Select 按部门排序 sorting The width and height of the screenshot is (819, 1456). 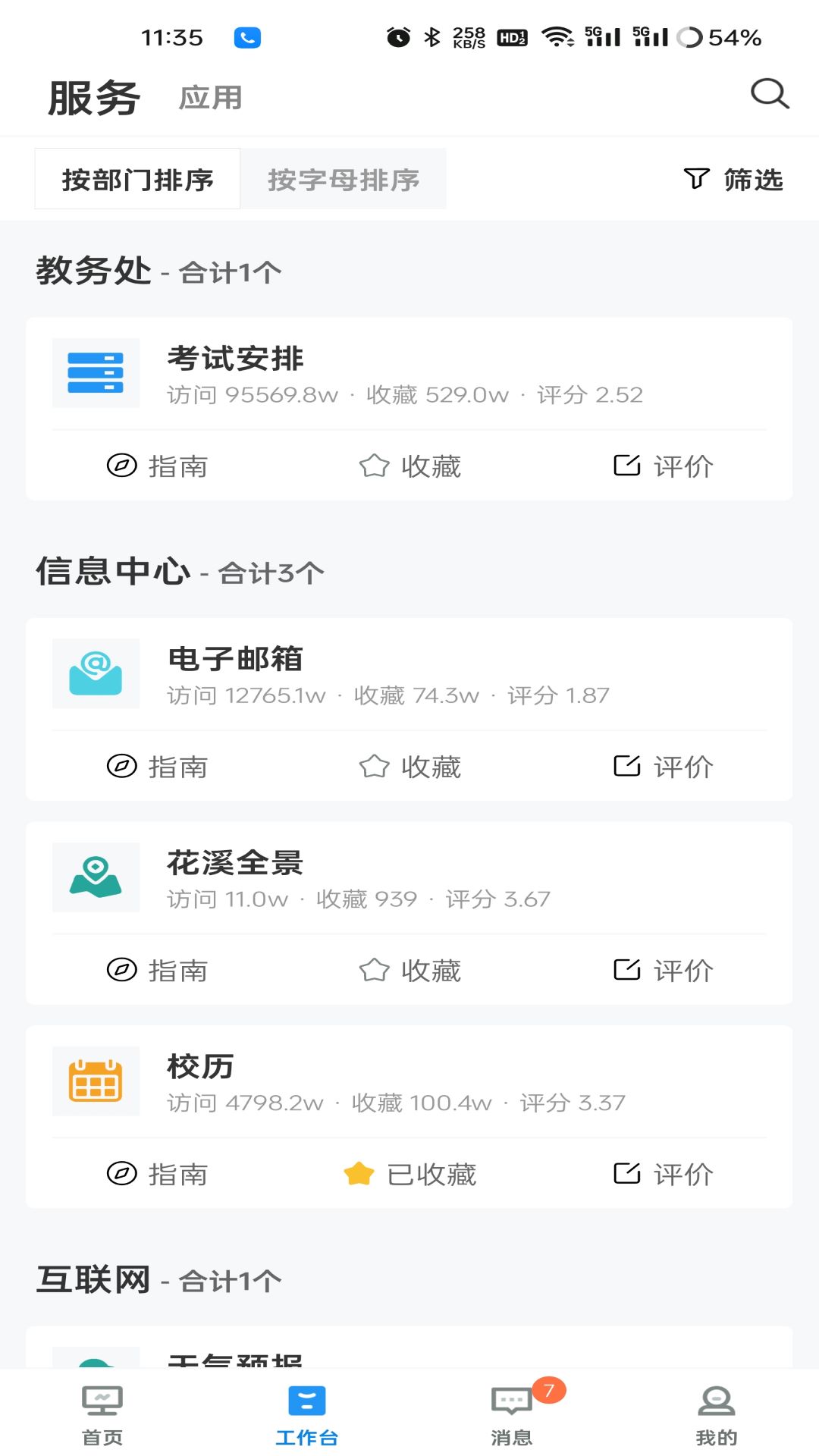(x=137, y=179)
